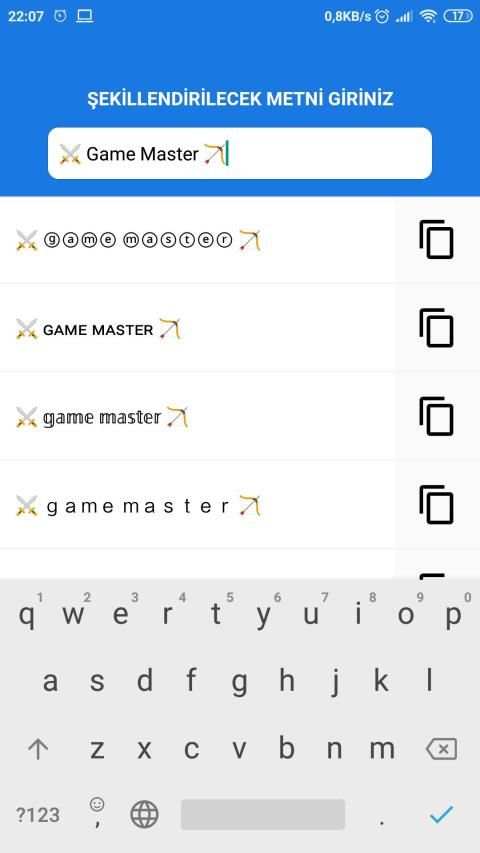480x853 pixels.
Task: Tap the keyboard shift arrow
Action: 38,749
